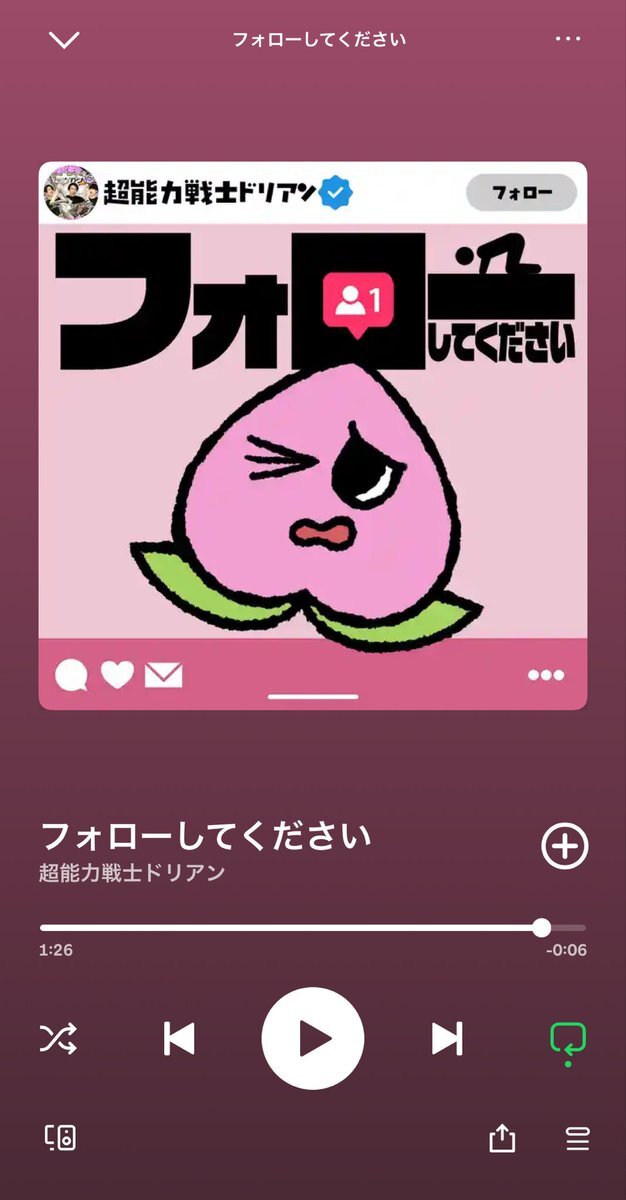Skip to the next track
Viewport: 626px width, 1200px height.
coord(446,1039)
